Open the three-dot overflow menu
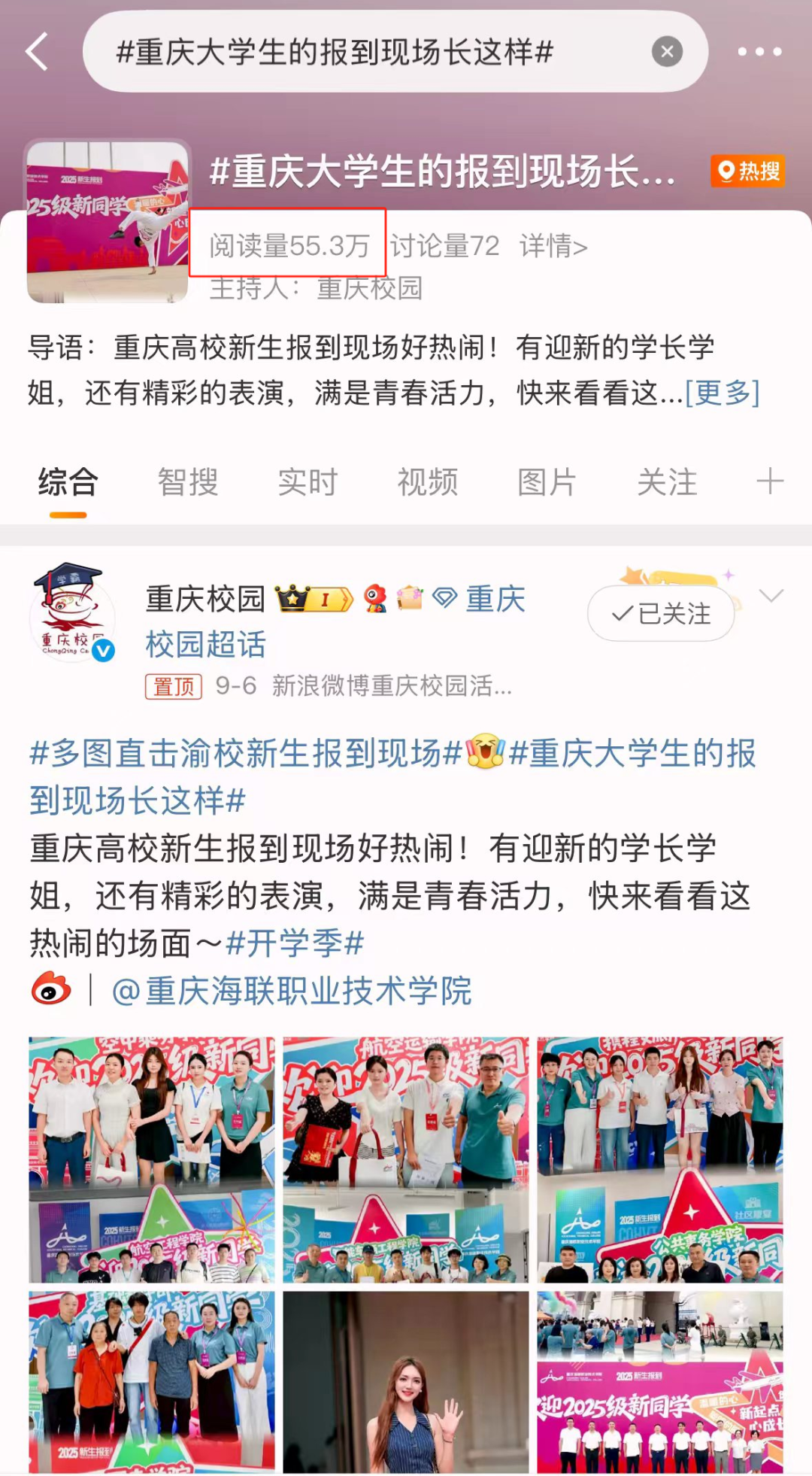812x1476 pixels. 759,52
